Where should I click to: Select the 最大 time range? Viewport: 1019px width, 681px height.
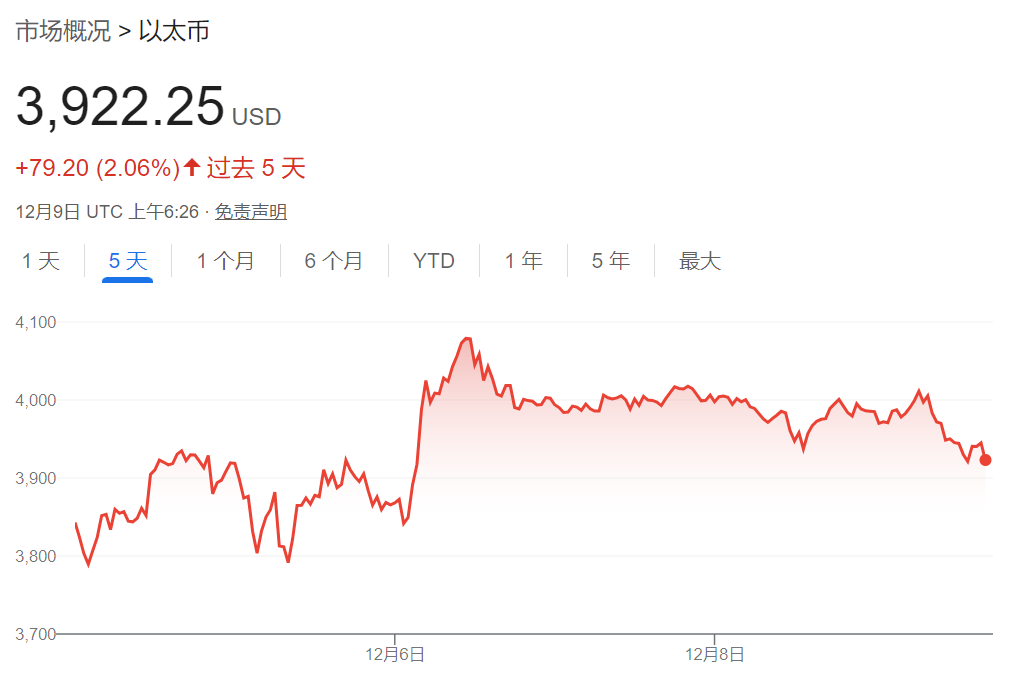pyautogui.click(x=700, y=261)
